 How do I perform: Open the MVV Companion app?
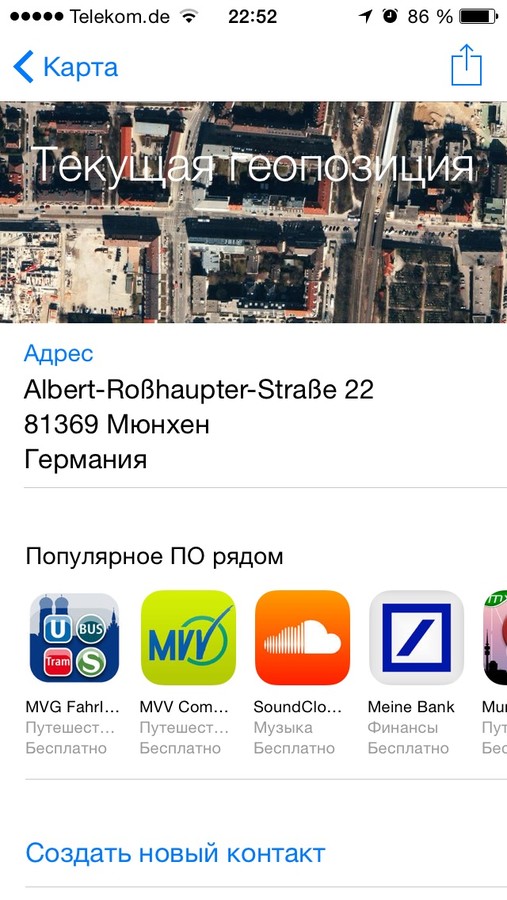coord(188,638)
